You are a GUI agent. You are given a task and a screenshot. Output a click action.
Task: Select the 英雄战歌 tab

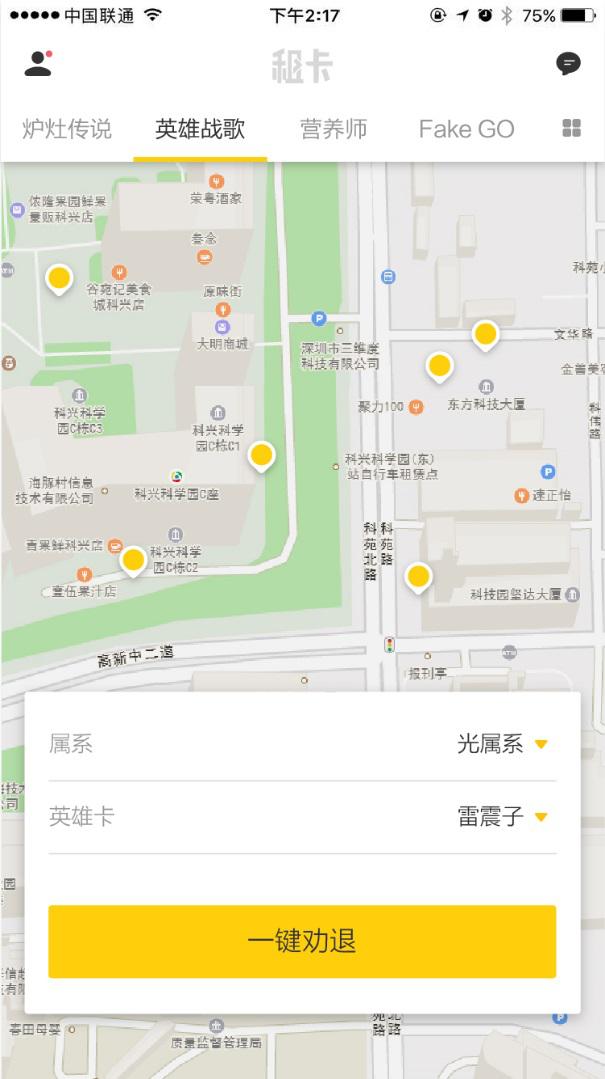point(200,129)
